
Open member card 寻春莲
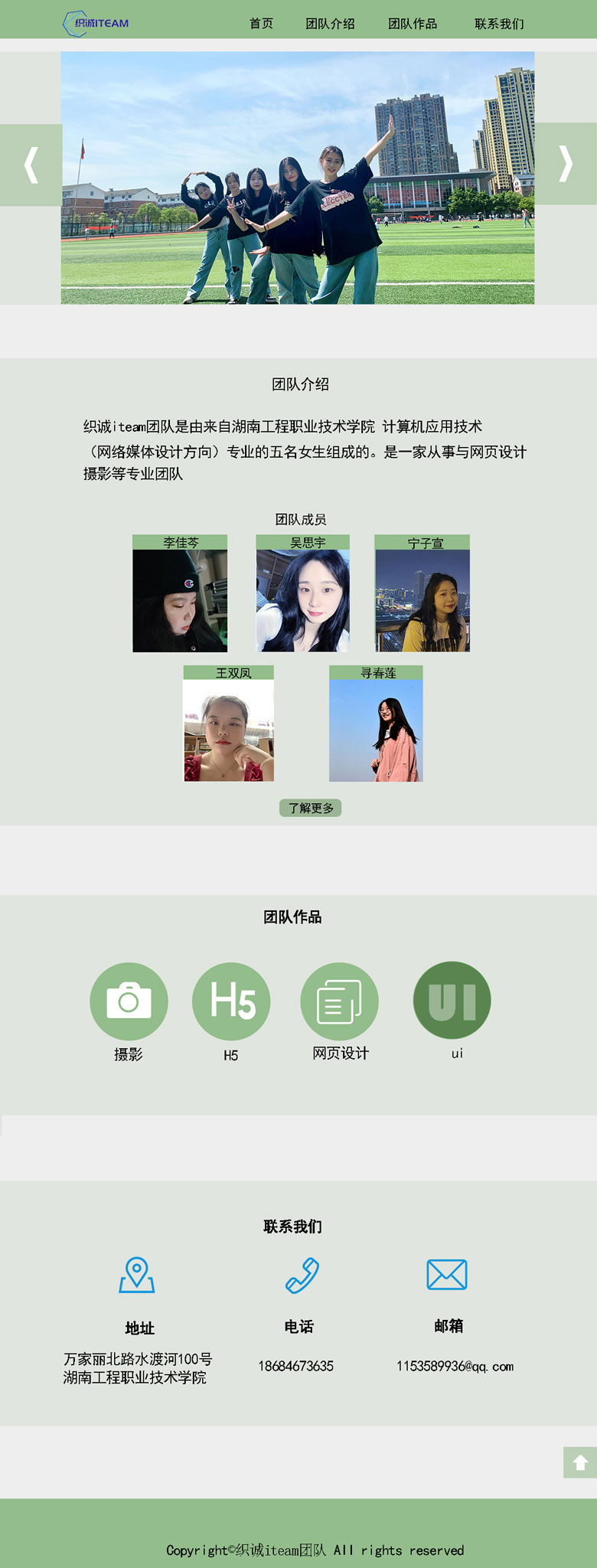[376, 724]
